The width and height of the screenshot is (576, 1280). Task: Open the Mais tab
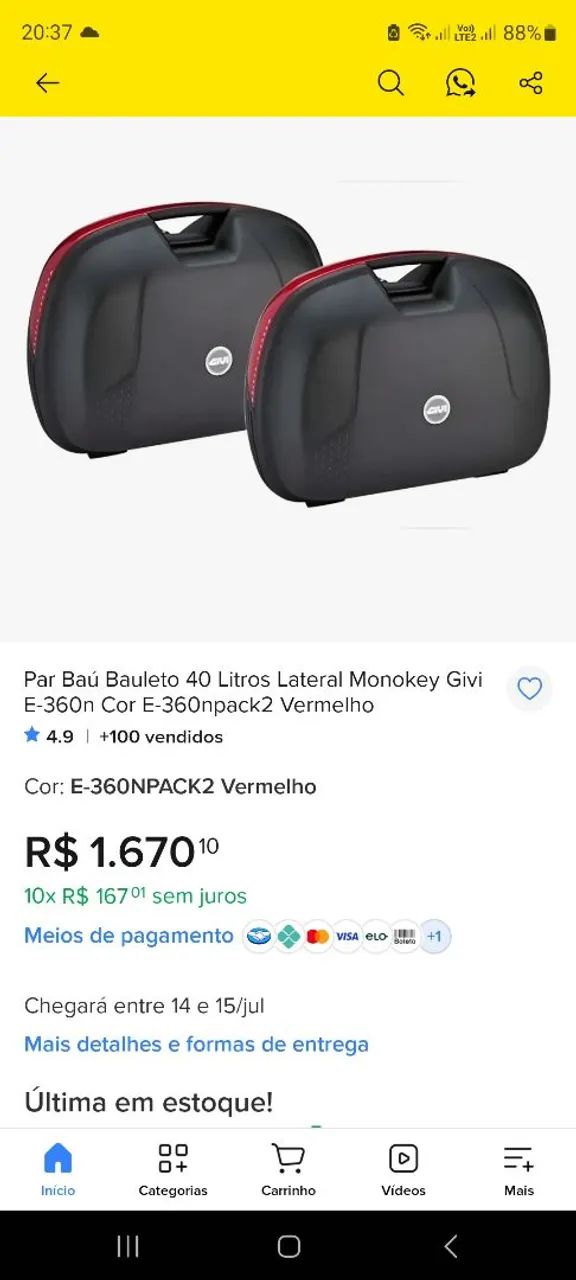point(519,1170)
